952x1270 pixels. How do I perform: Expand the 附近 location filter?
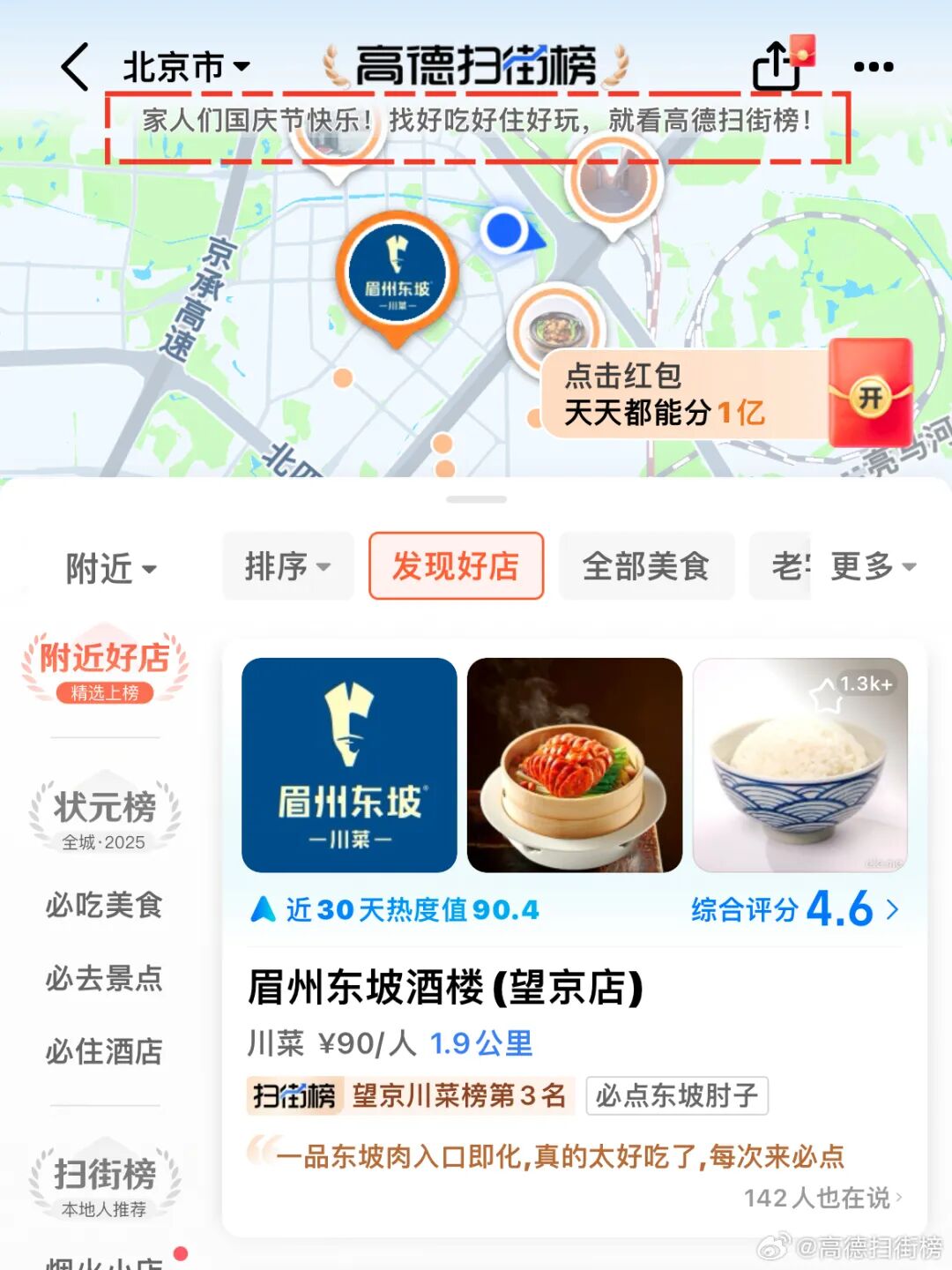point(110,568)
